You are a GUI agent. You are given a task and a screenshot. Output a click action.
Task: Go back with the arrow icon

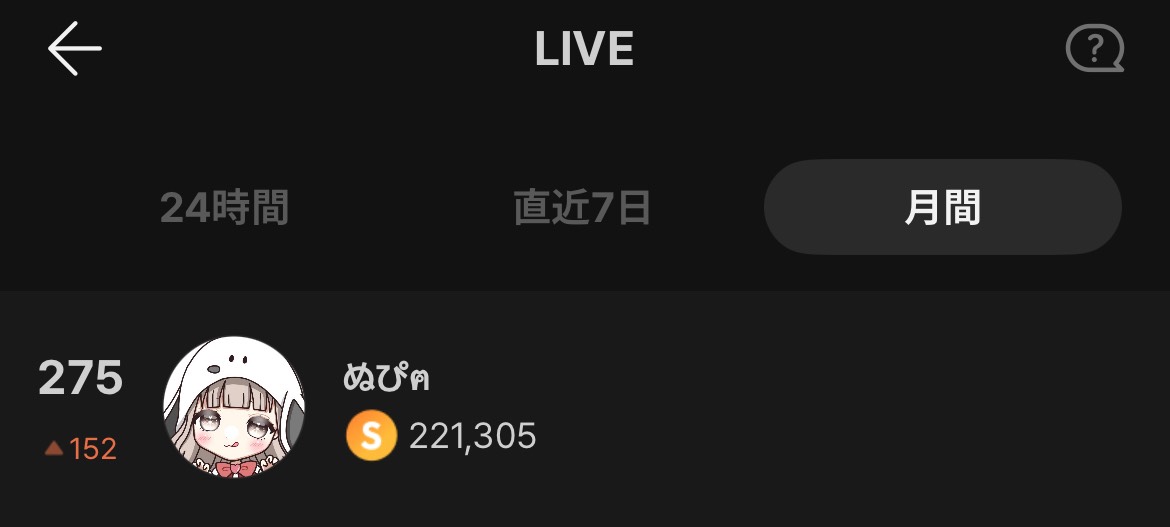(75, 48)
